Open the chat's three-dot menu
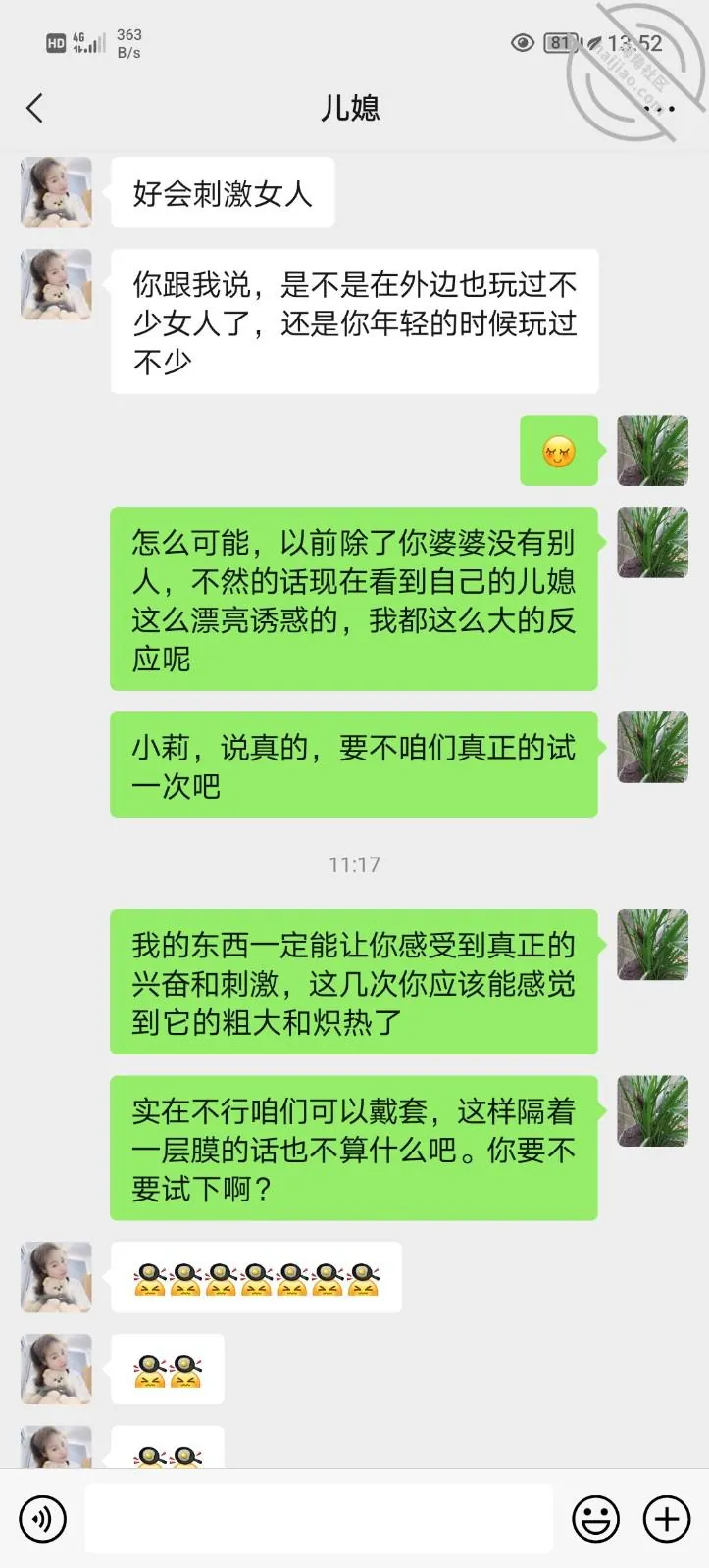Viewport: 709px width, 1568px height. [658, 108]
